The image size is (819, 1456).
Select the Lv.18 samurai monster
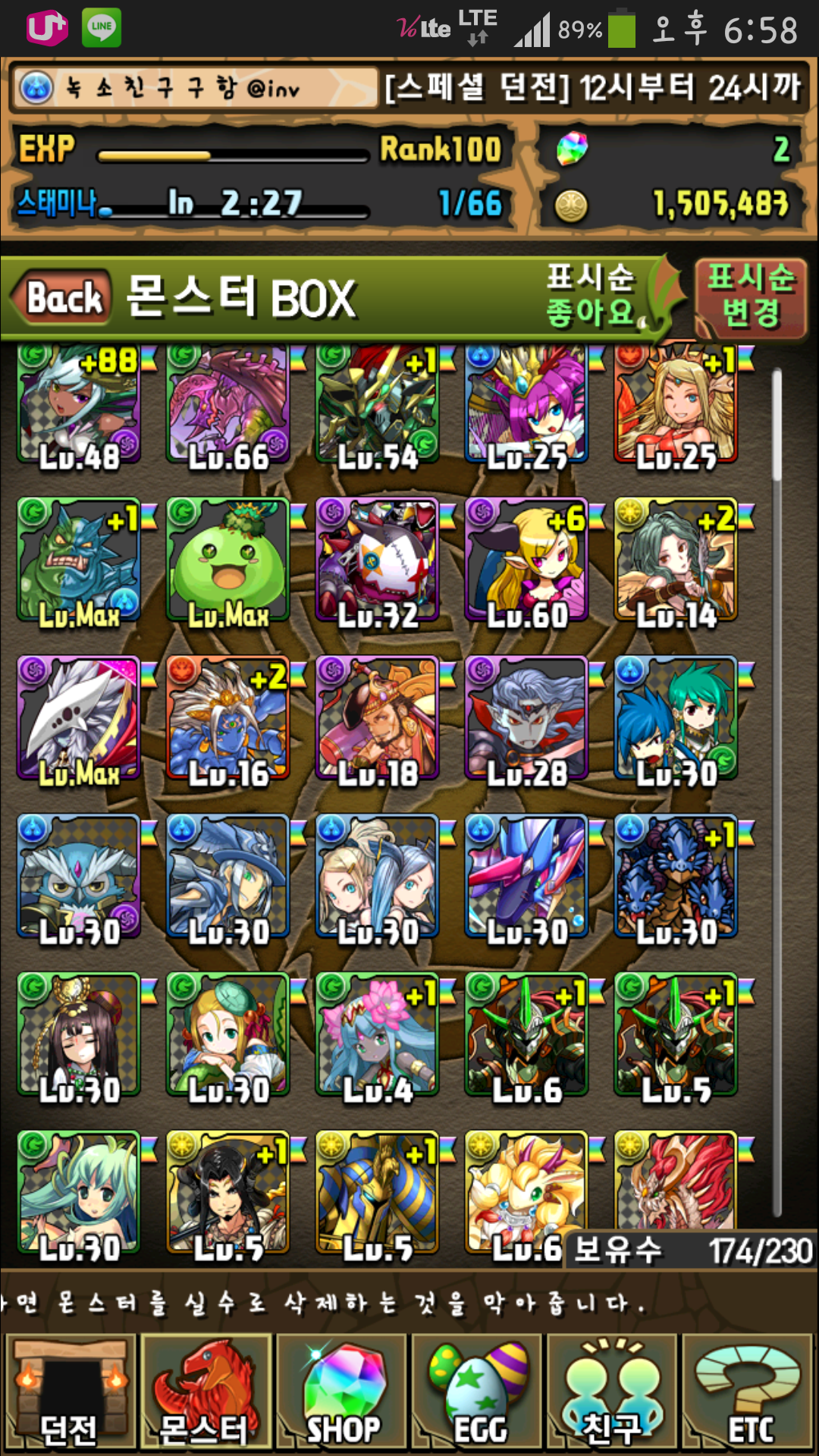[377, 719]
